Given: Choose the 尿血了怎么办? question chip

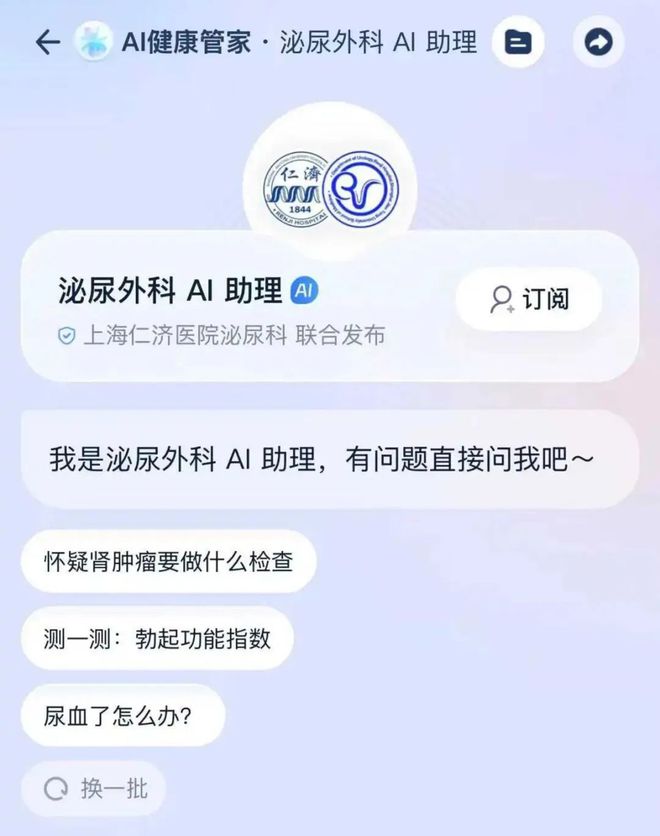Looking at the screenshot, I should coord(122,715).
